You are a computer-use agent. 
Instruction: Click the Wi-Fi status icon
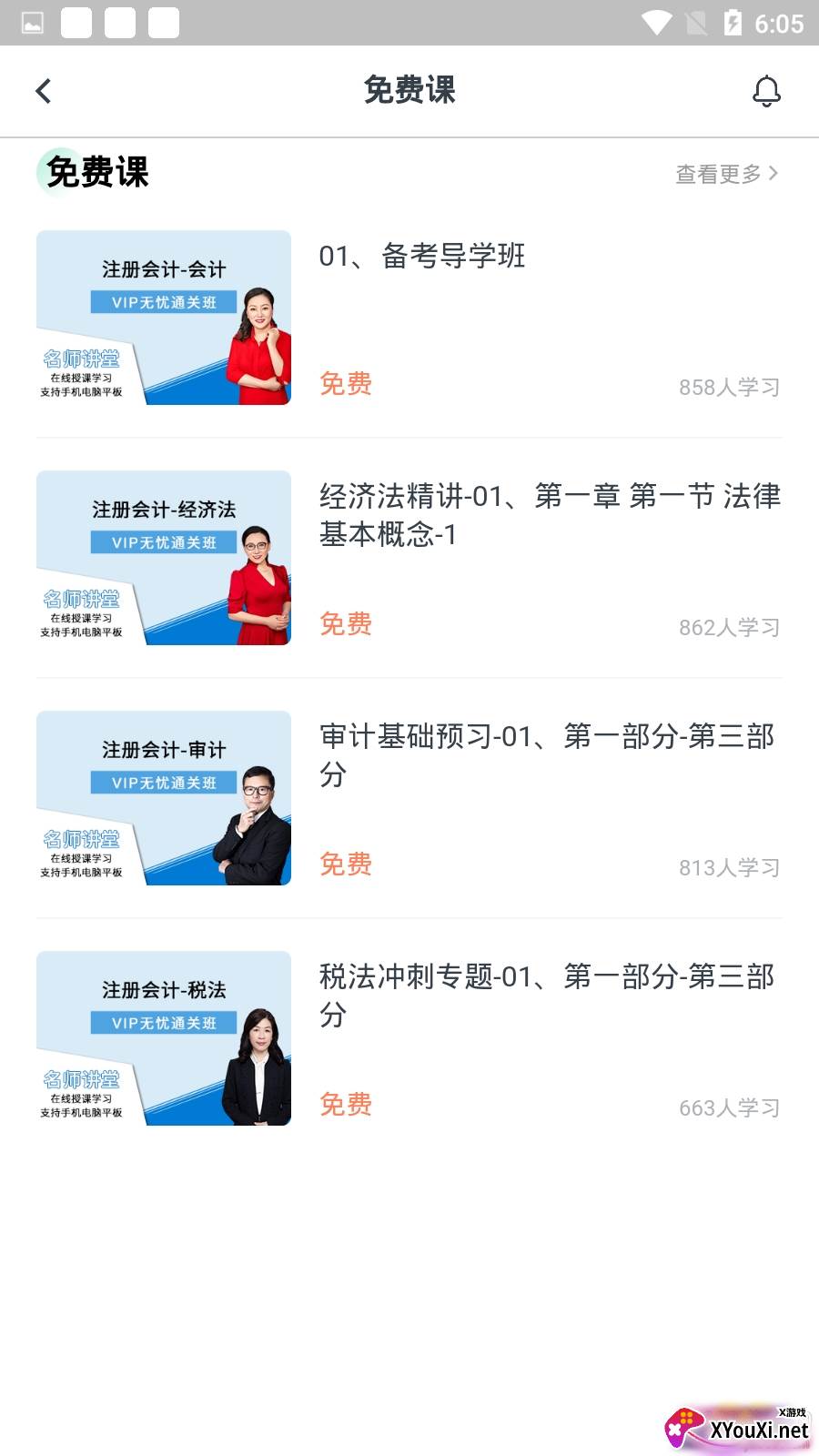(x=657, y=23)
